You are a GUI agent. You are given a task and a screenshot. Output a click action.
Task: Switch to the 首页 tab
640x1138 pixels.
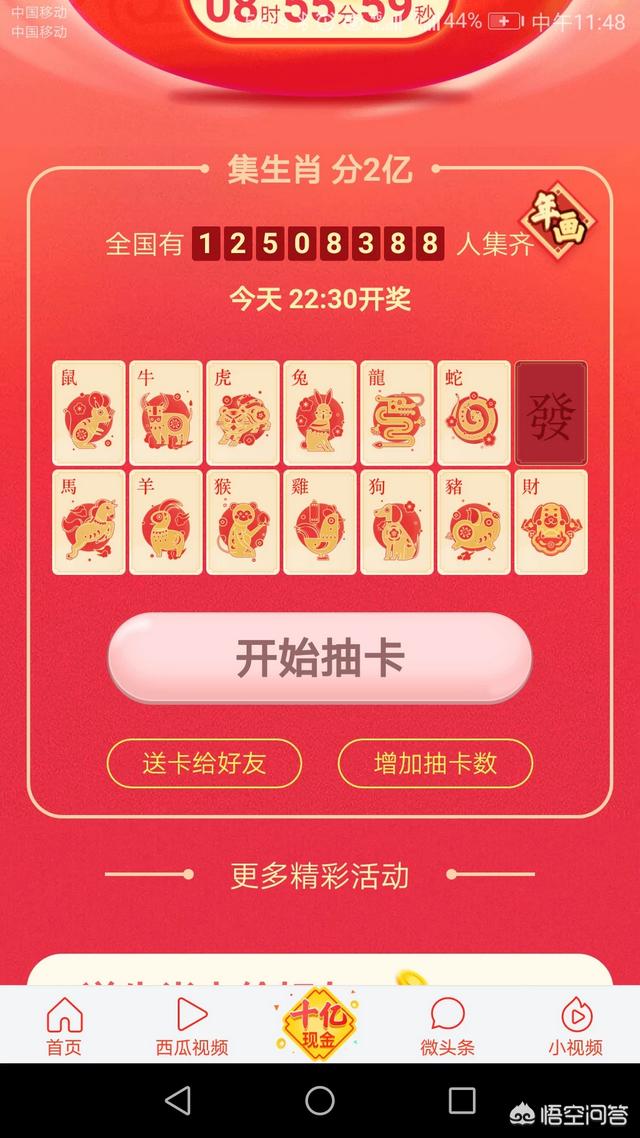pyautogui.click(x=64, y=1027)
